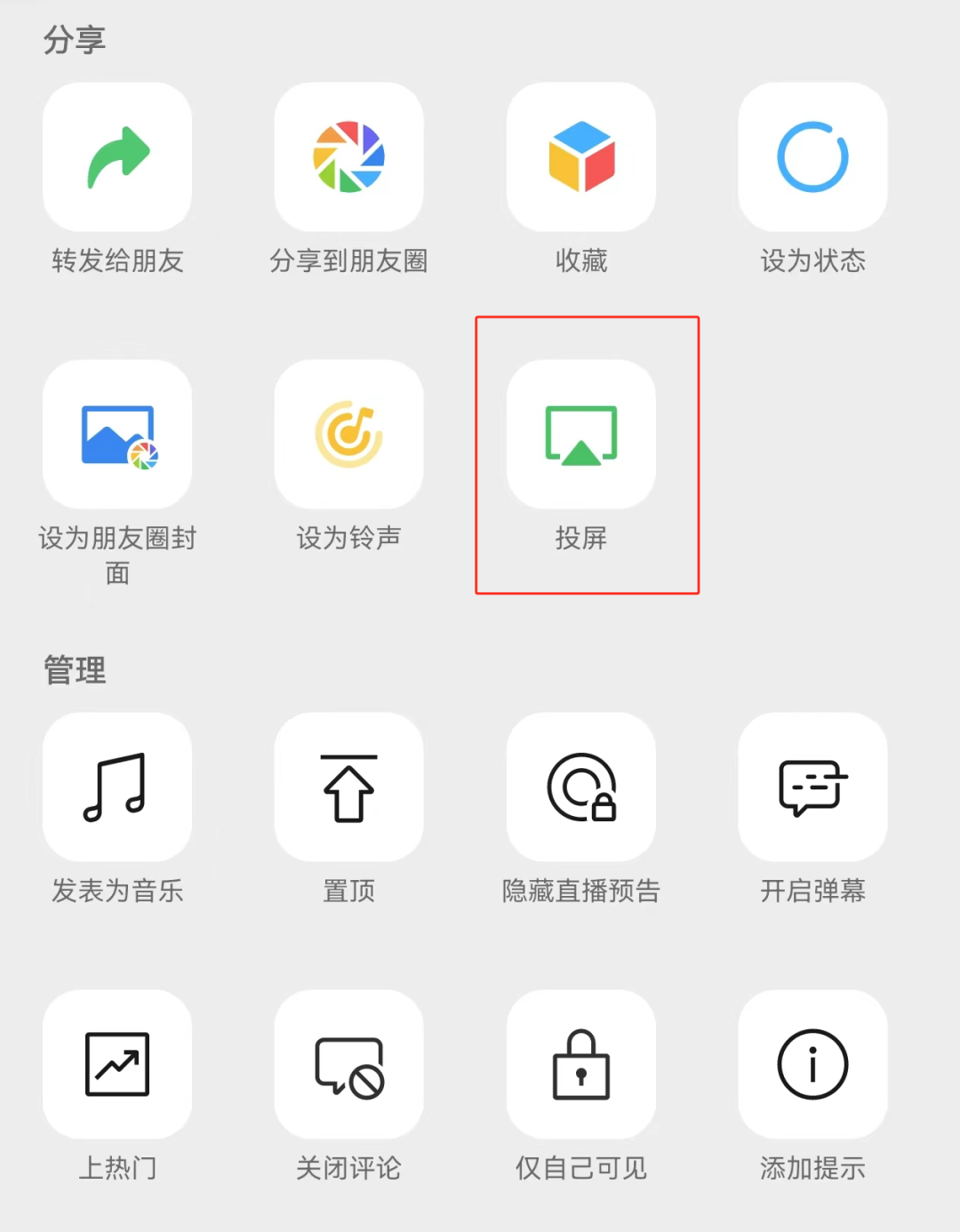Disable comments via 关闭评论
This screenshot has height=1232, width=960.
click(348, 1064)
